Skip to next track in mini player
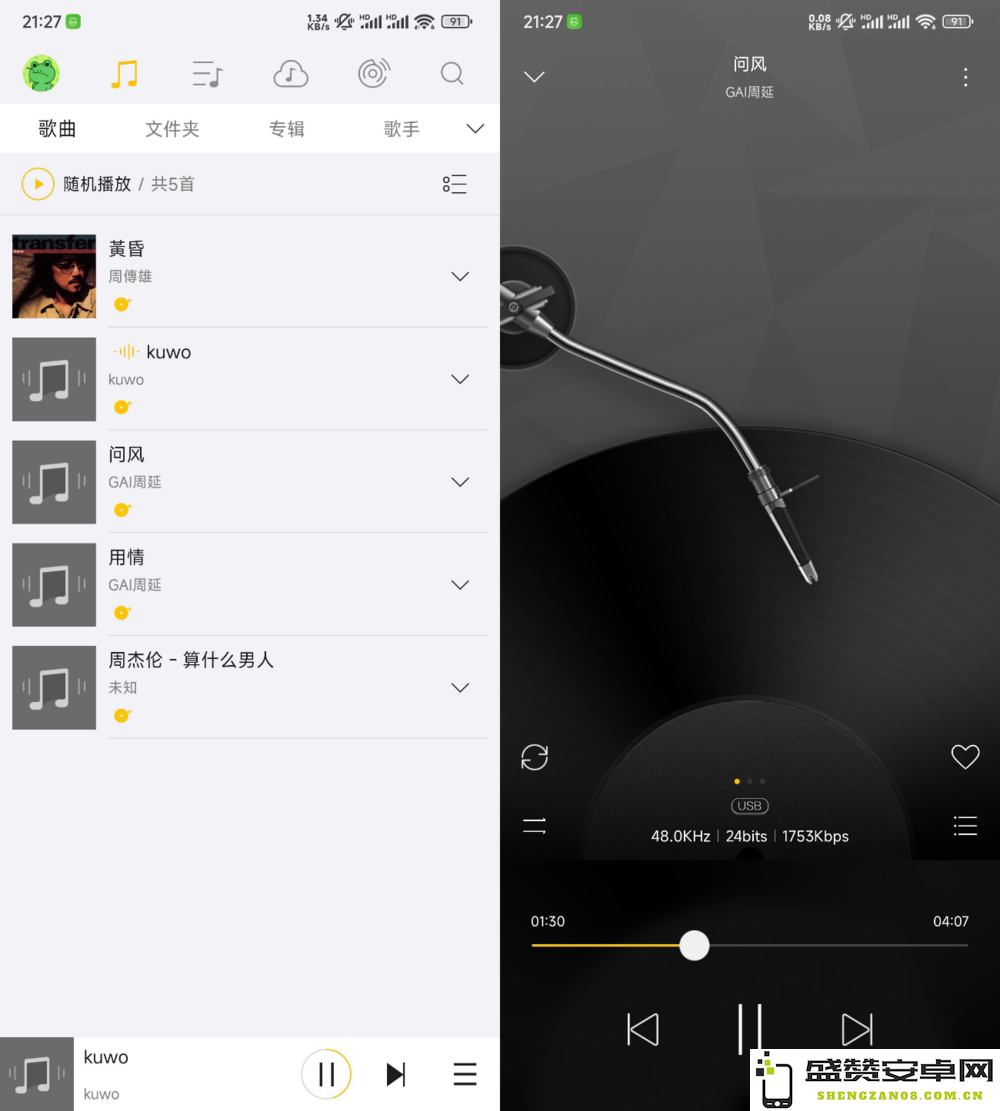 (x=396, y=1074)
